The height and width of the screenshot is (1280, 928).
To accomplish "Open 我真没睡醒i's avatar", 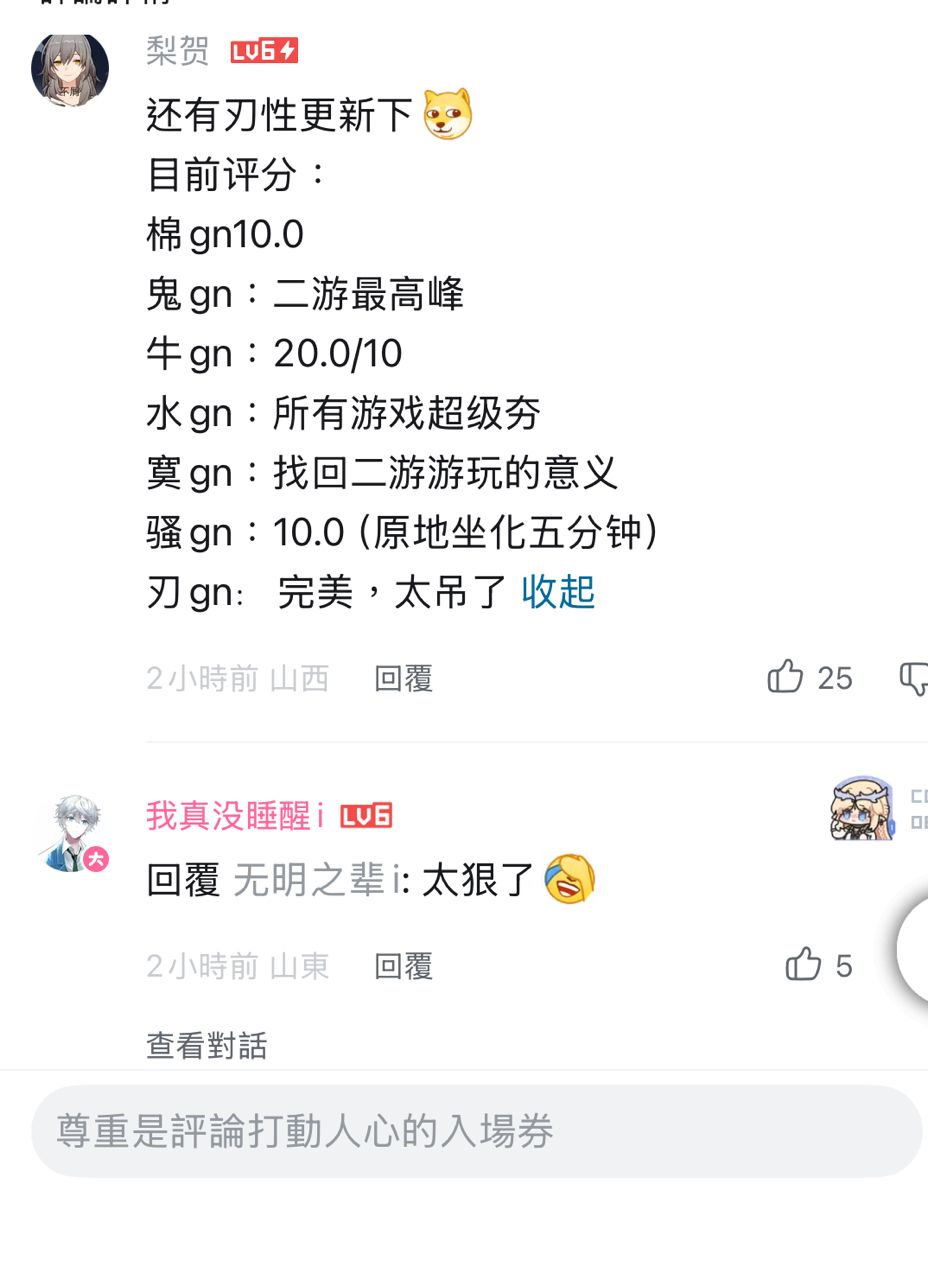I will point(72,834).
